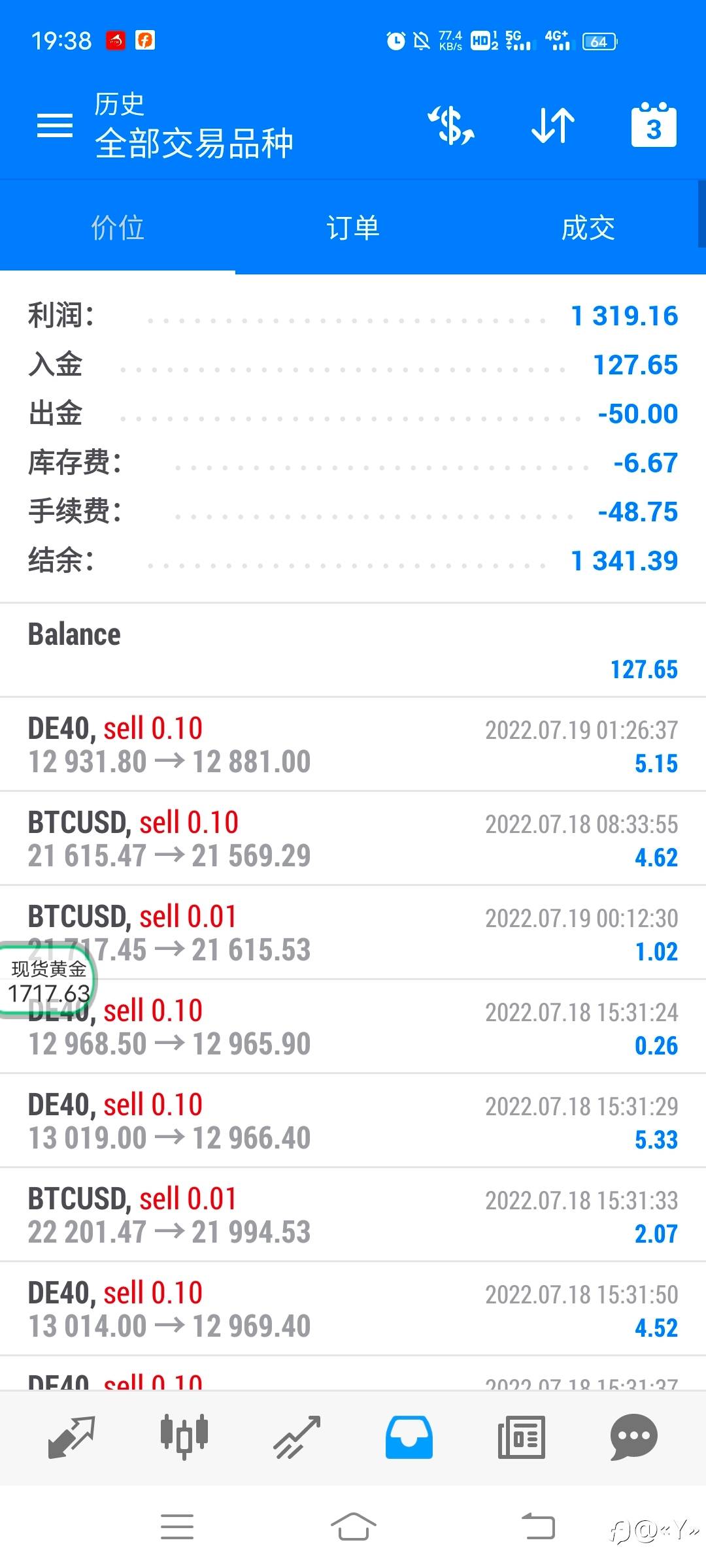Switch to the 成交 tab
The image size is (706, 1568).
pos(588,228)
